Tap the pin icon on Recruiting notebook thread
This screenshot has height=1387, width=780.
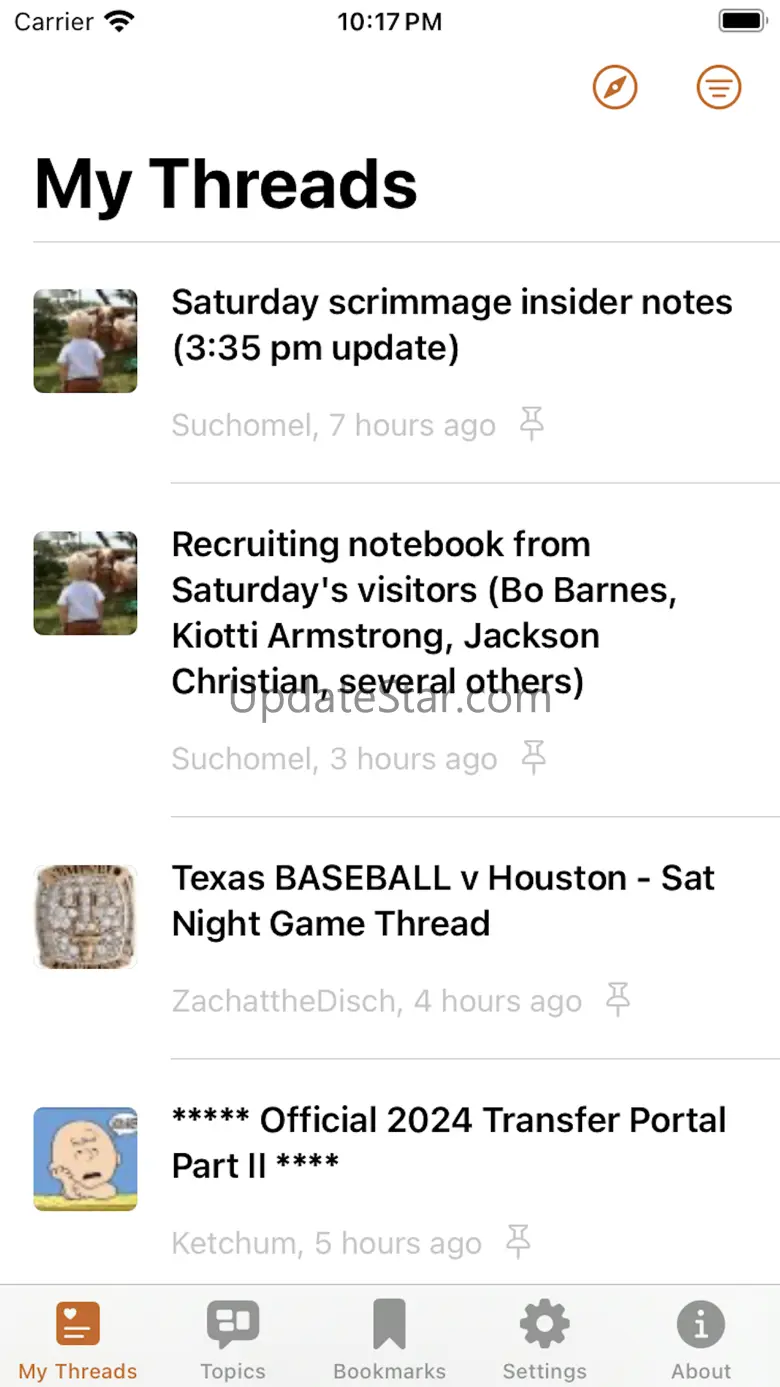pyautogui.click(x=534, y=758)
